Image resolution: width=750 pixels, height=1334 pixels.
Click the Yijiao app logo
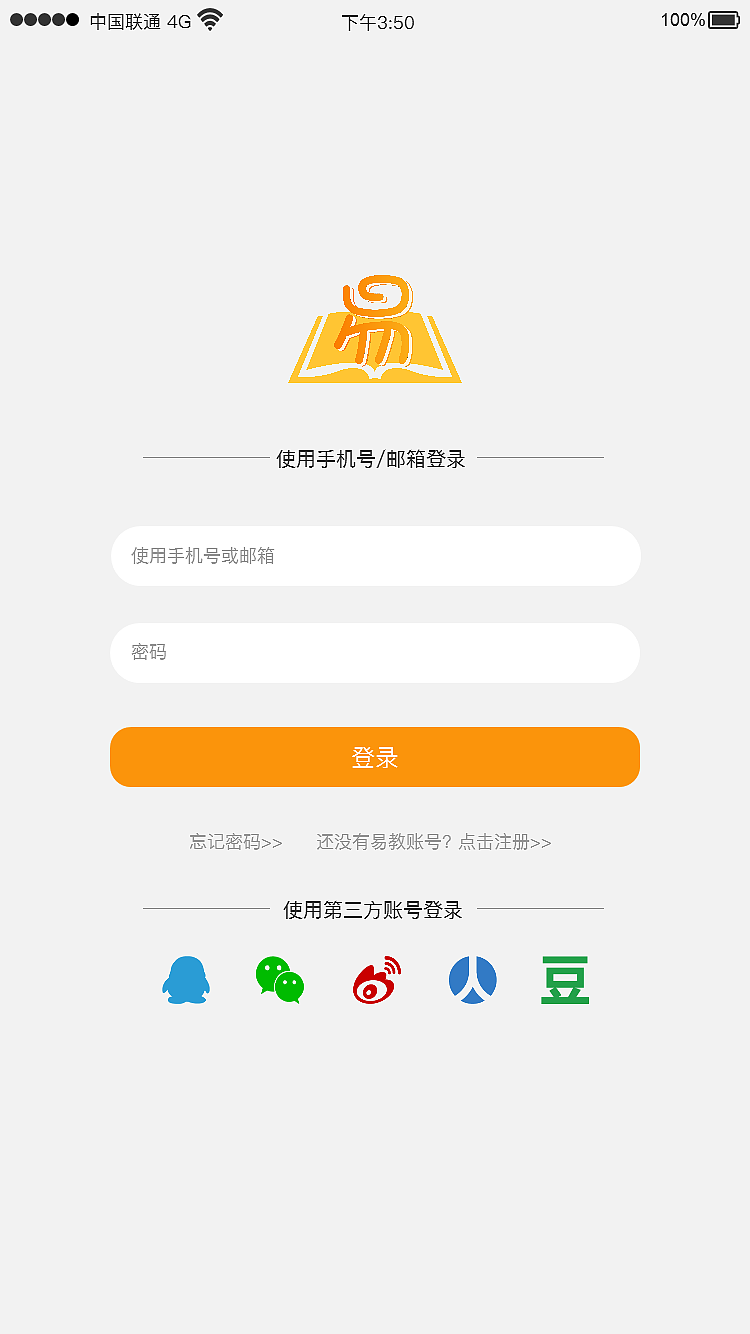click(x=375, y=330)
